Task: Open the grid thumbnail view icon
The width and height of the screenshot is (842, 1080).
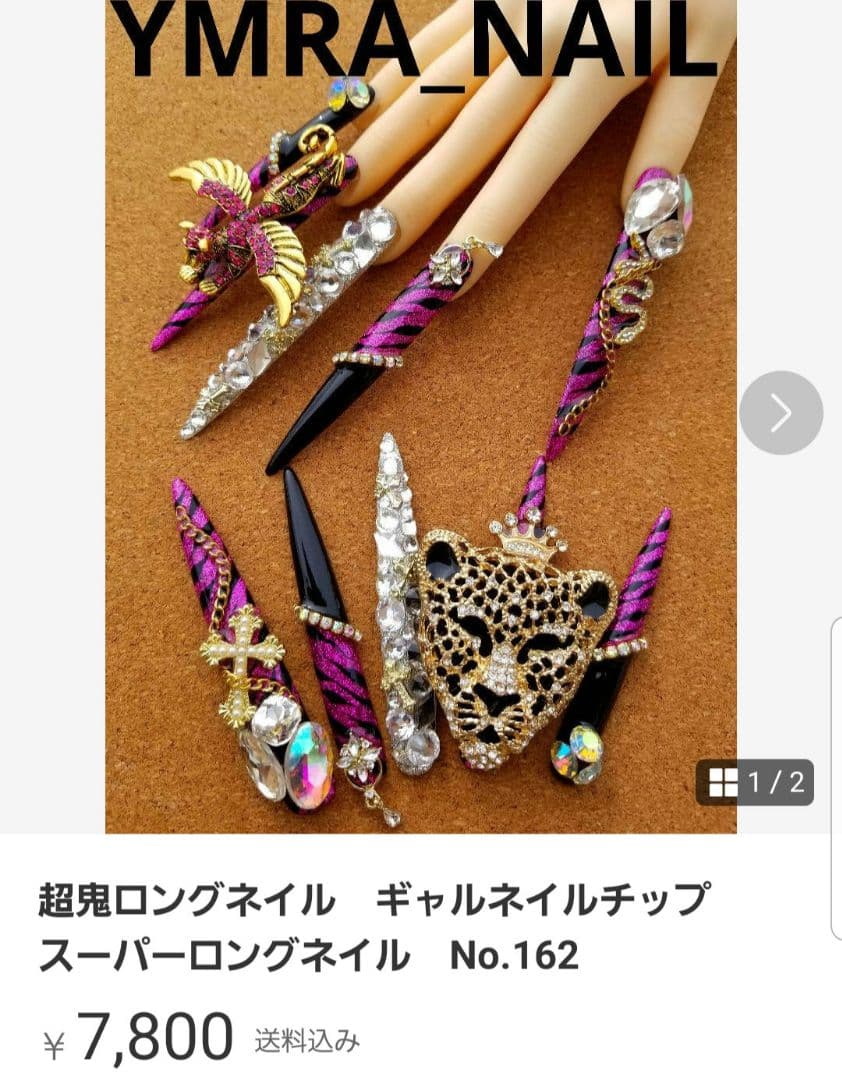Action: [722, 781]
